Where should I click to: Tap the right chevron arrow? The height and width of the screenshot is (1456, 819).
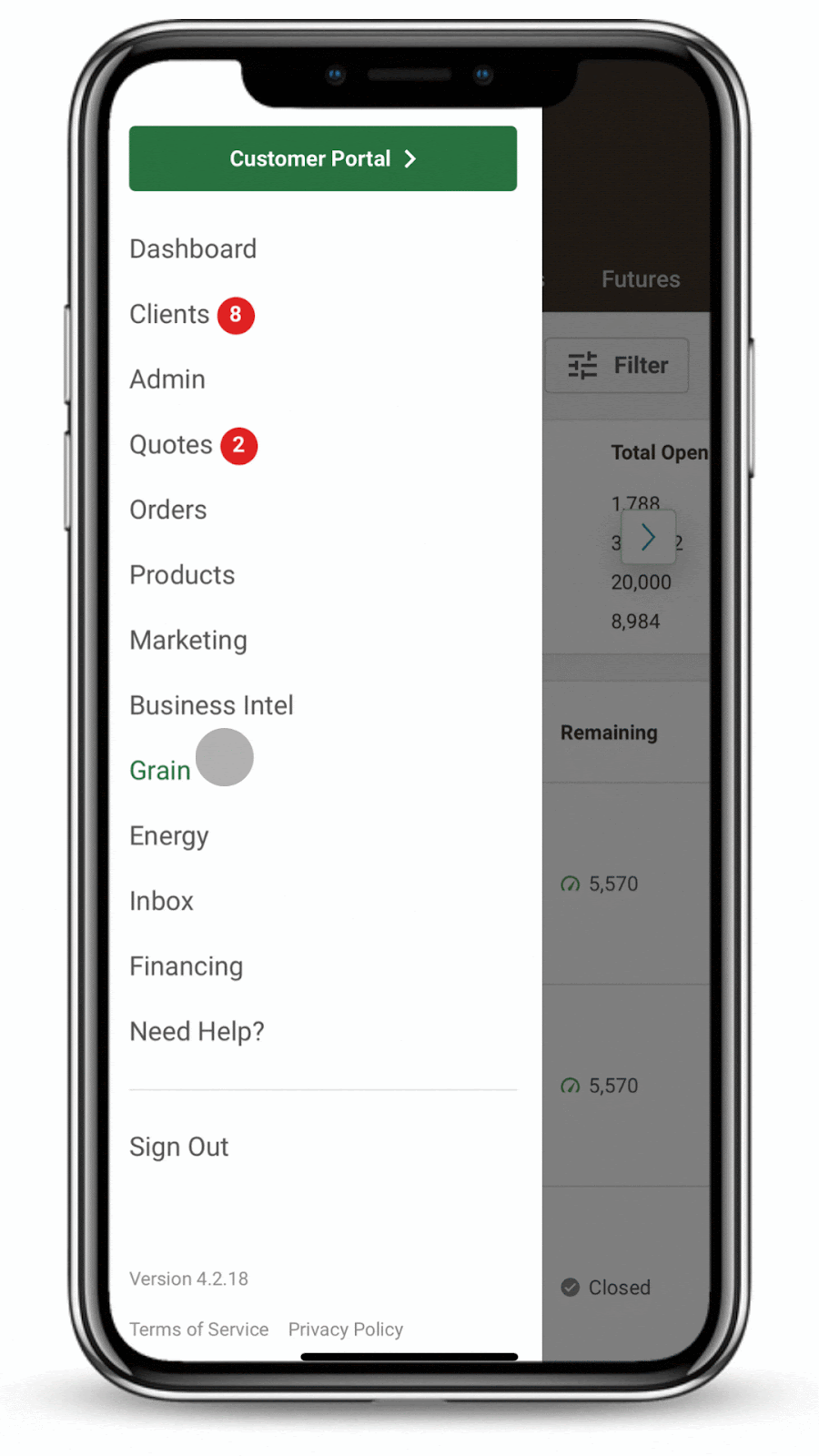pyautogui.click(x=648, y=538)
